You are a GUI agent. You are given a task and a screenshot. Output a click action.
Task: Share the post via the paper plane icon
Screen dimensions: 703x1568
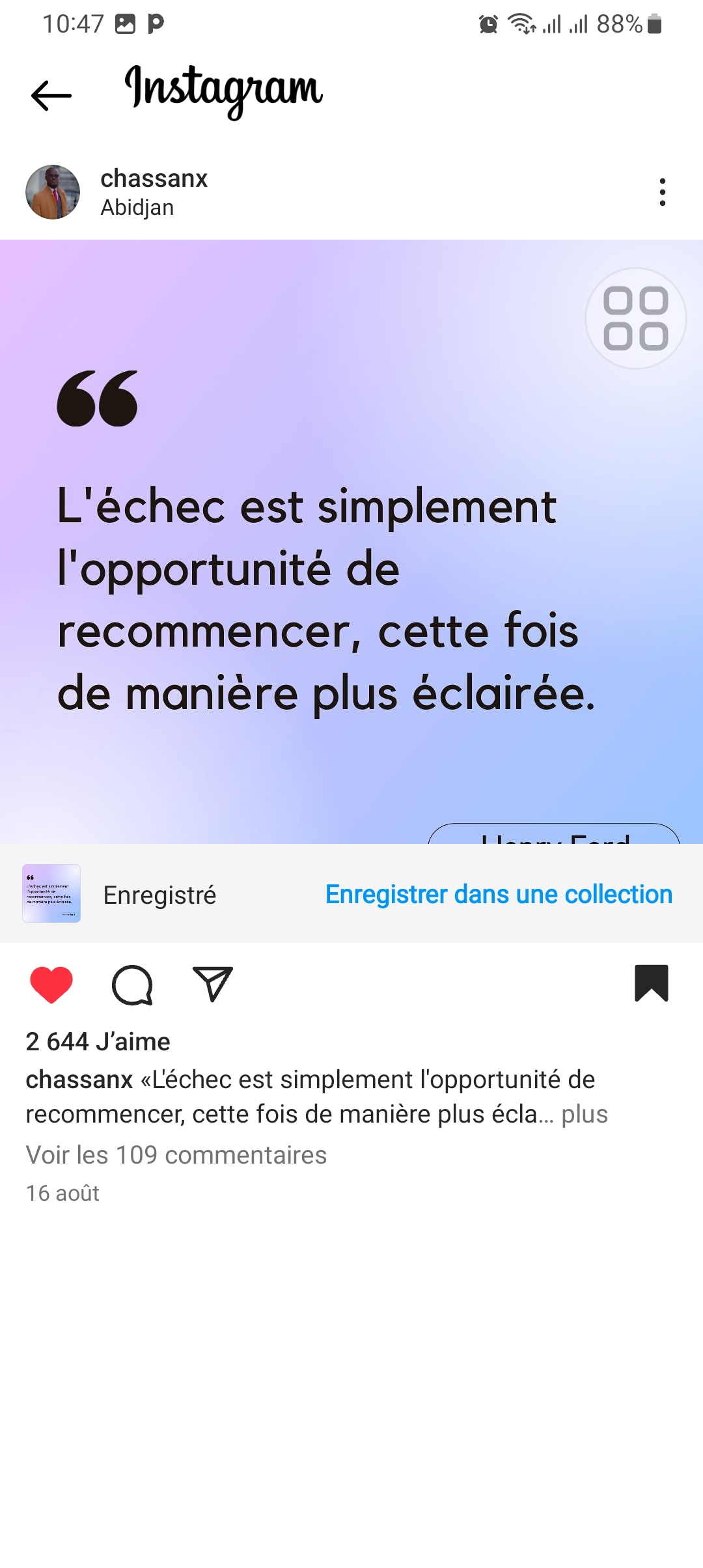pyautogui.click(x=213, y=983)
